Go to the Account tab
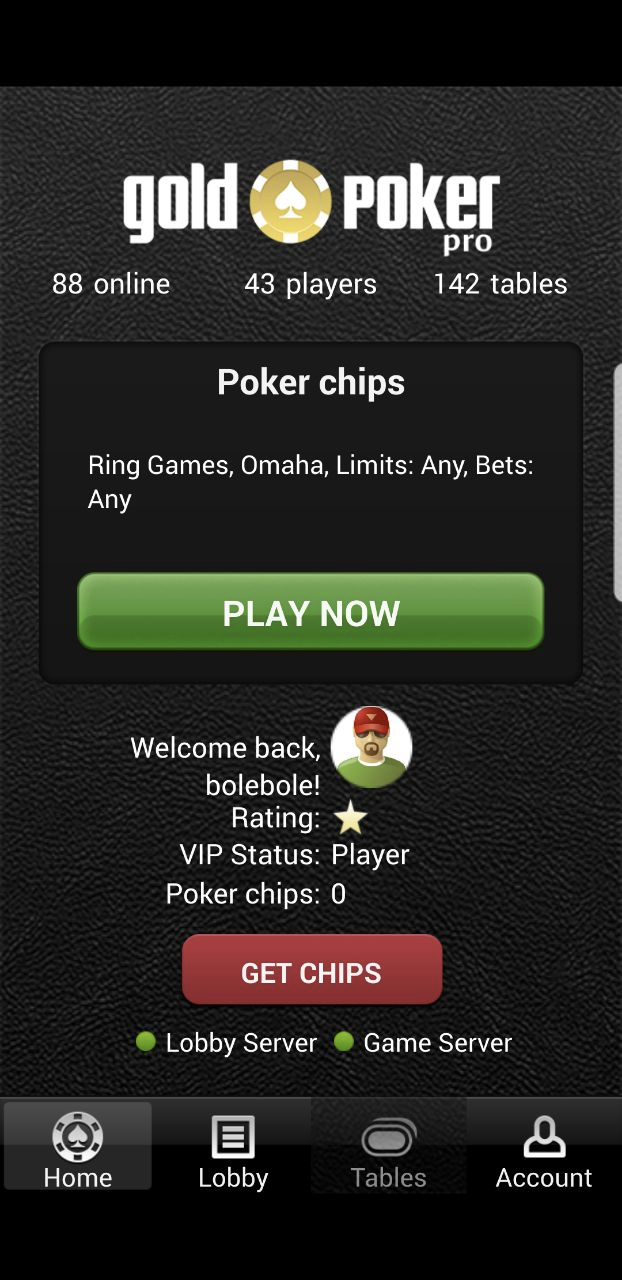Viewport: 622px width, 1280px height. tap(543, 1150)
